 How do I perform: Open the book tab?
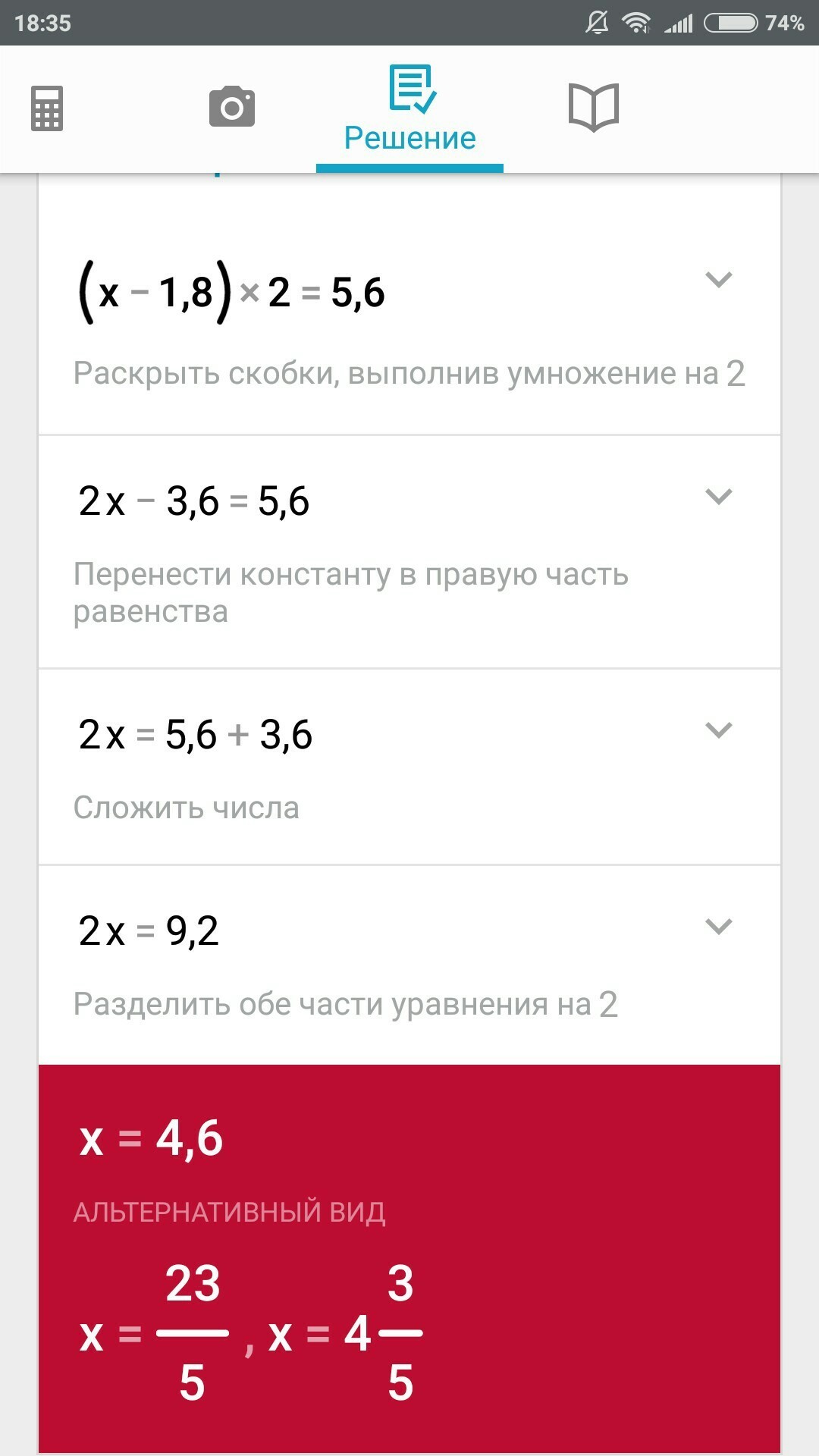594,108
